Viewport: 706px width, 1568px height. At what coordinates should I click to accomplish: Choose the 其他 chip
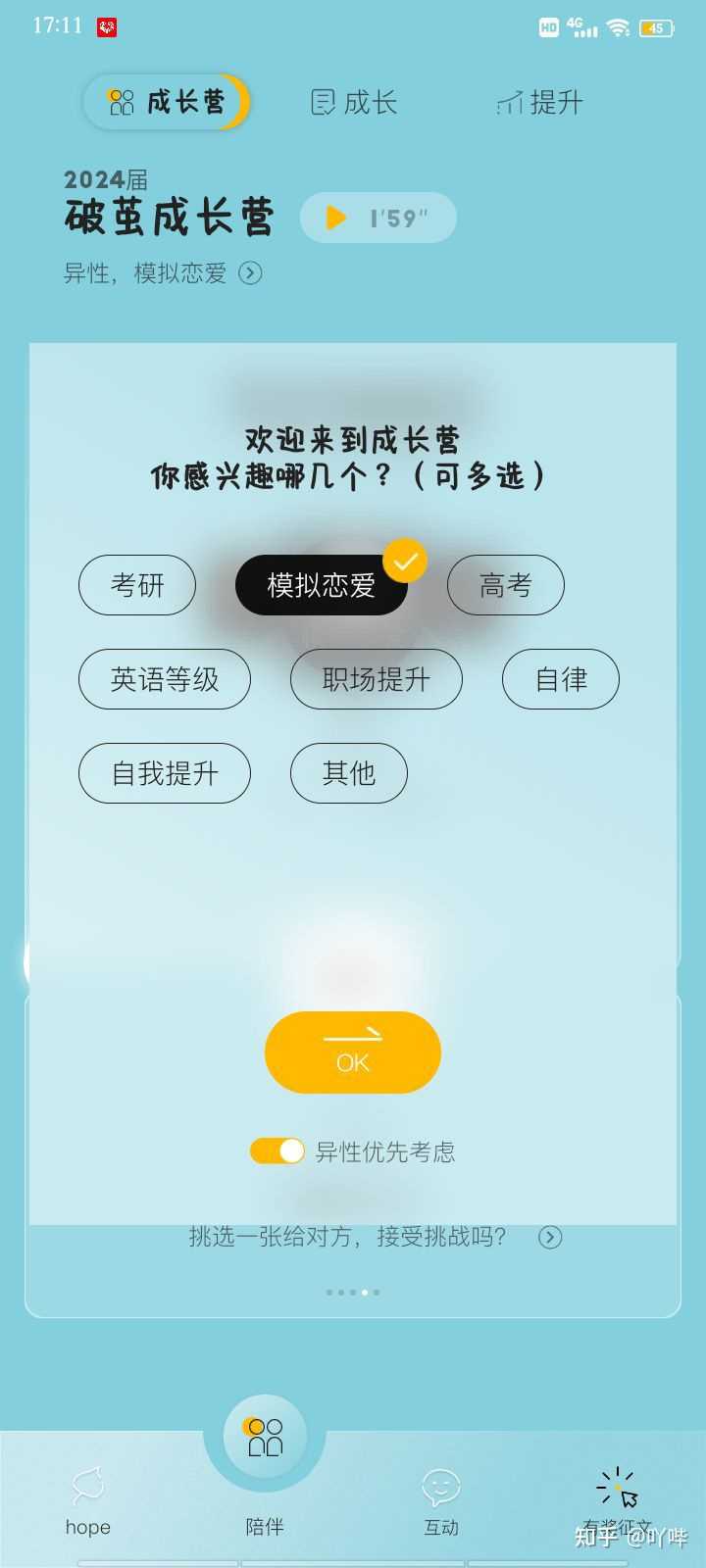point(349,773)
